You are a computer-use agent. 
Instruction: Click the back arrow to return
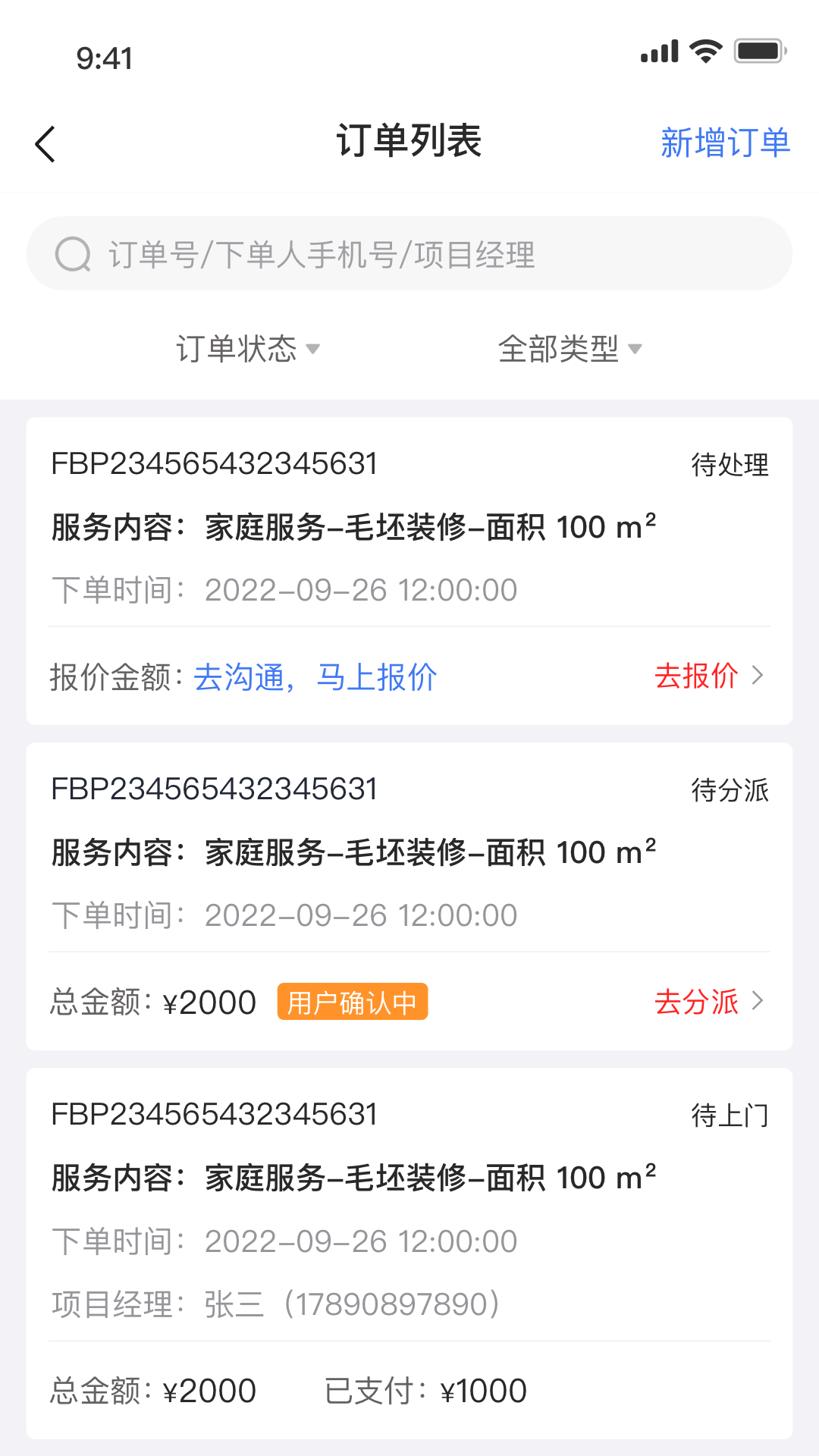click(x=45, y=143)
